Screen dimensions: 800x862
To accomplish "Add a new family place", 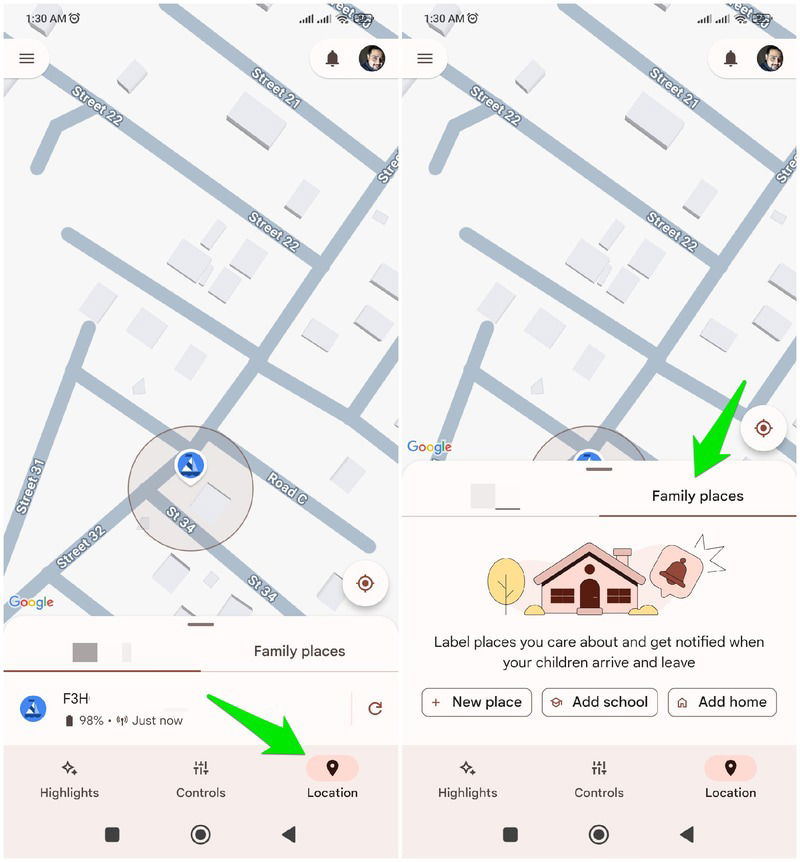I will pyautogui.click(x=476, y=702).
